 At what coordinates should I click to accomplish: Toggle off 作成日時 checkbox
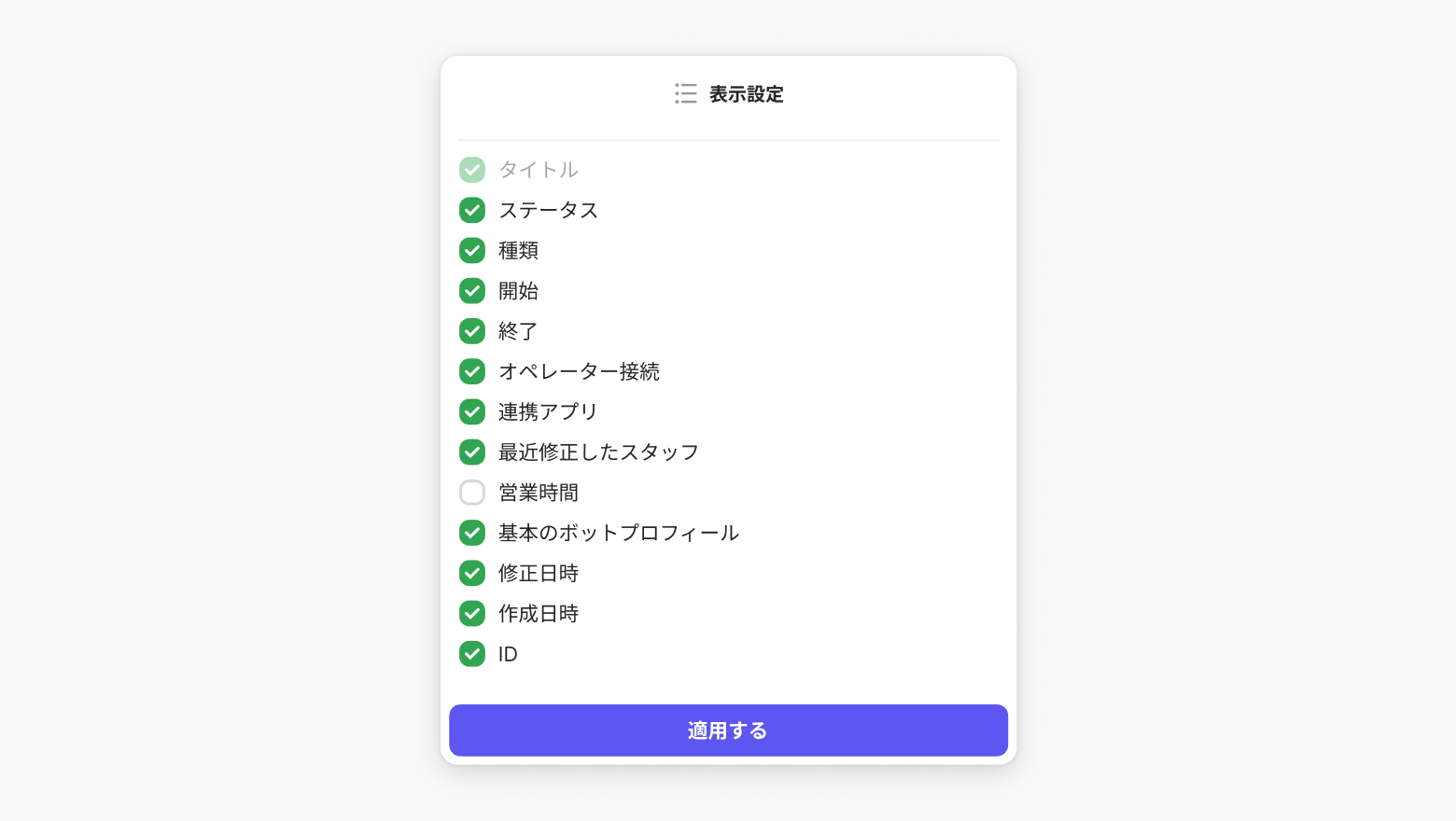click(x=472, y=614)
